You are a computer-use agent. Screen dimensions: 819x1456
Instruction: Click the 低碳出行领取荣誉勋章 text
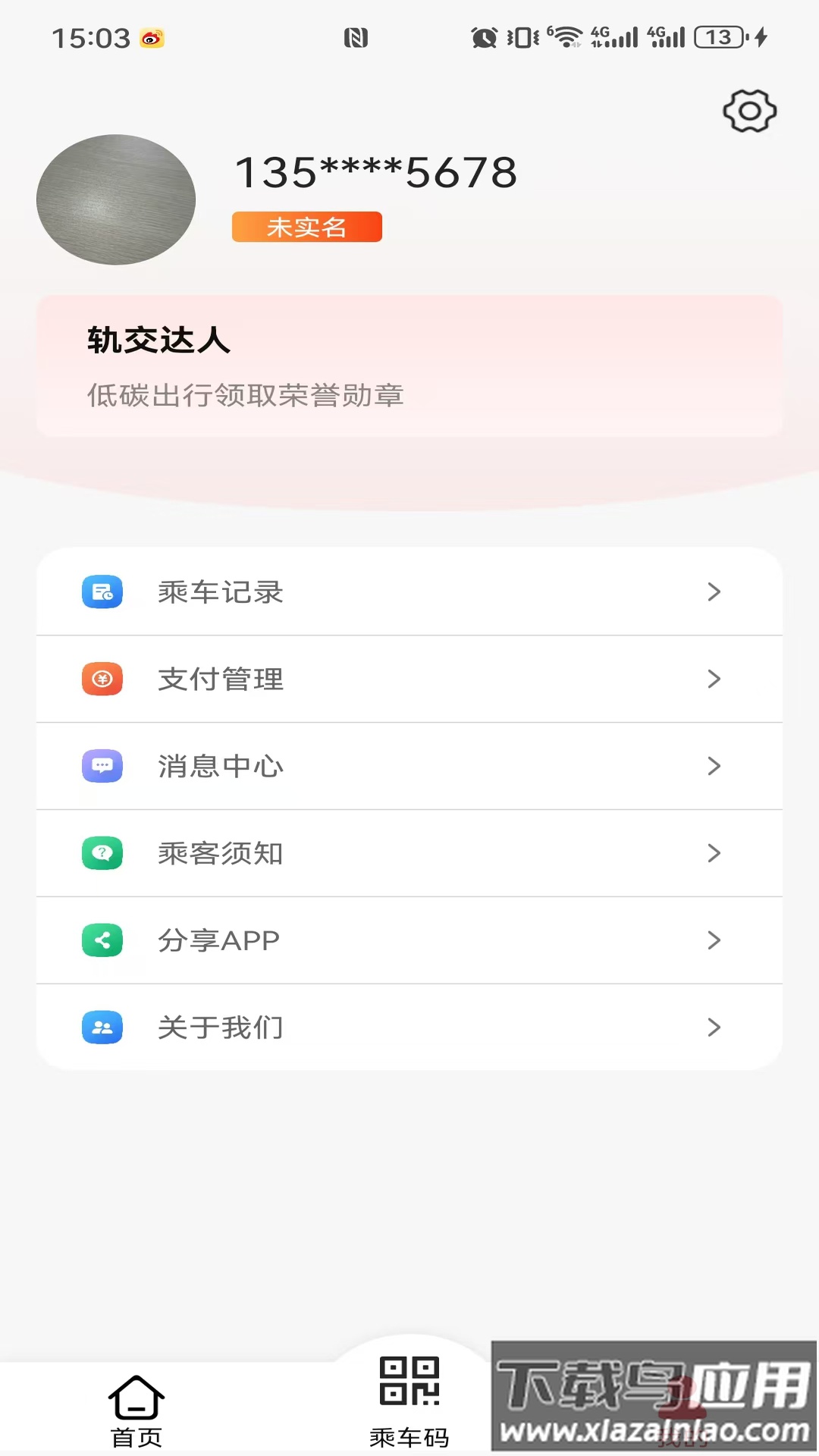(x=245, y=395)
